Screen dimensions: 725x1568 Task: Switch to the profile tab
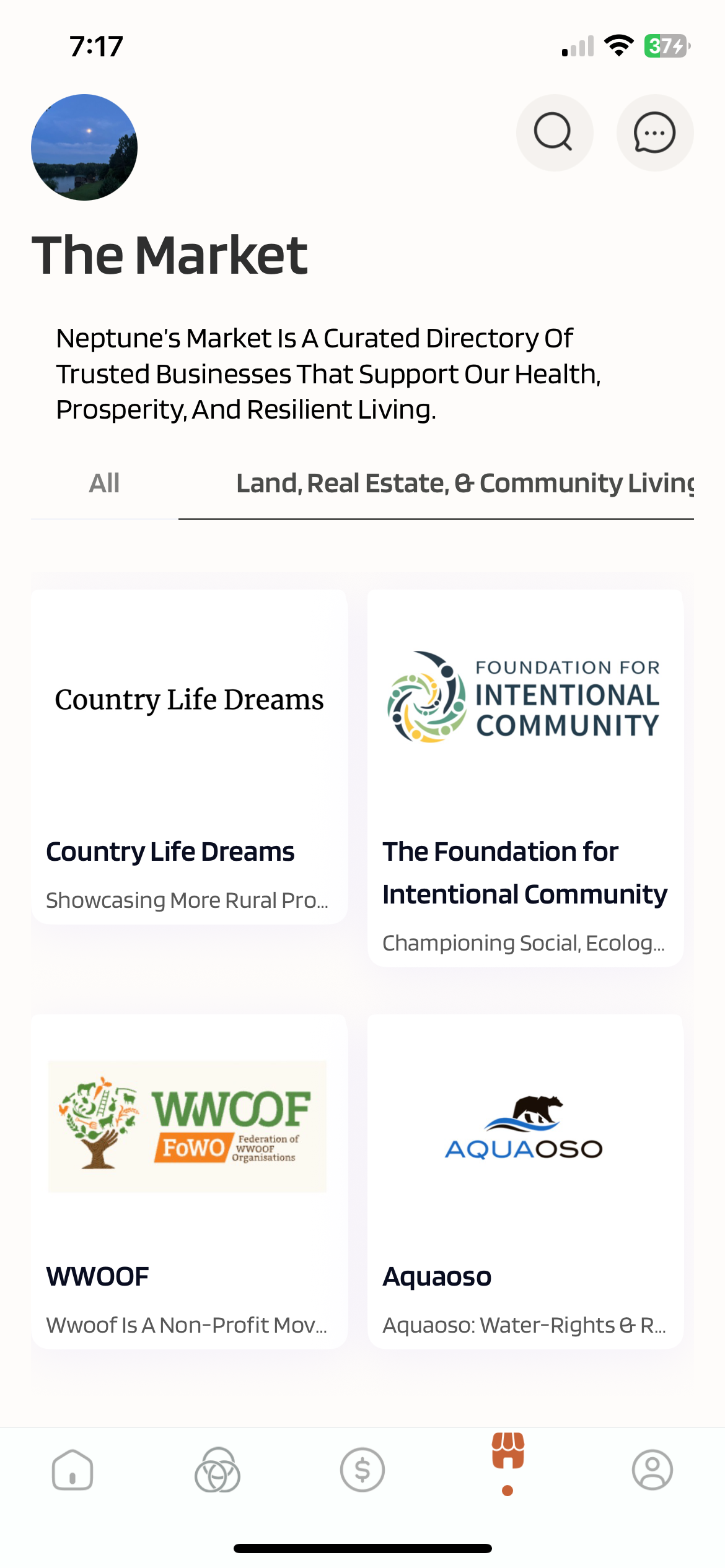tap(652, 1470)
